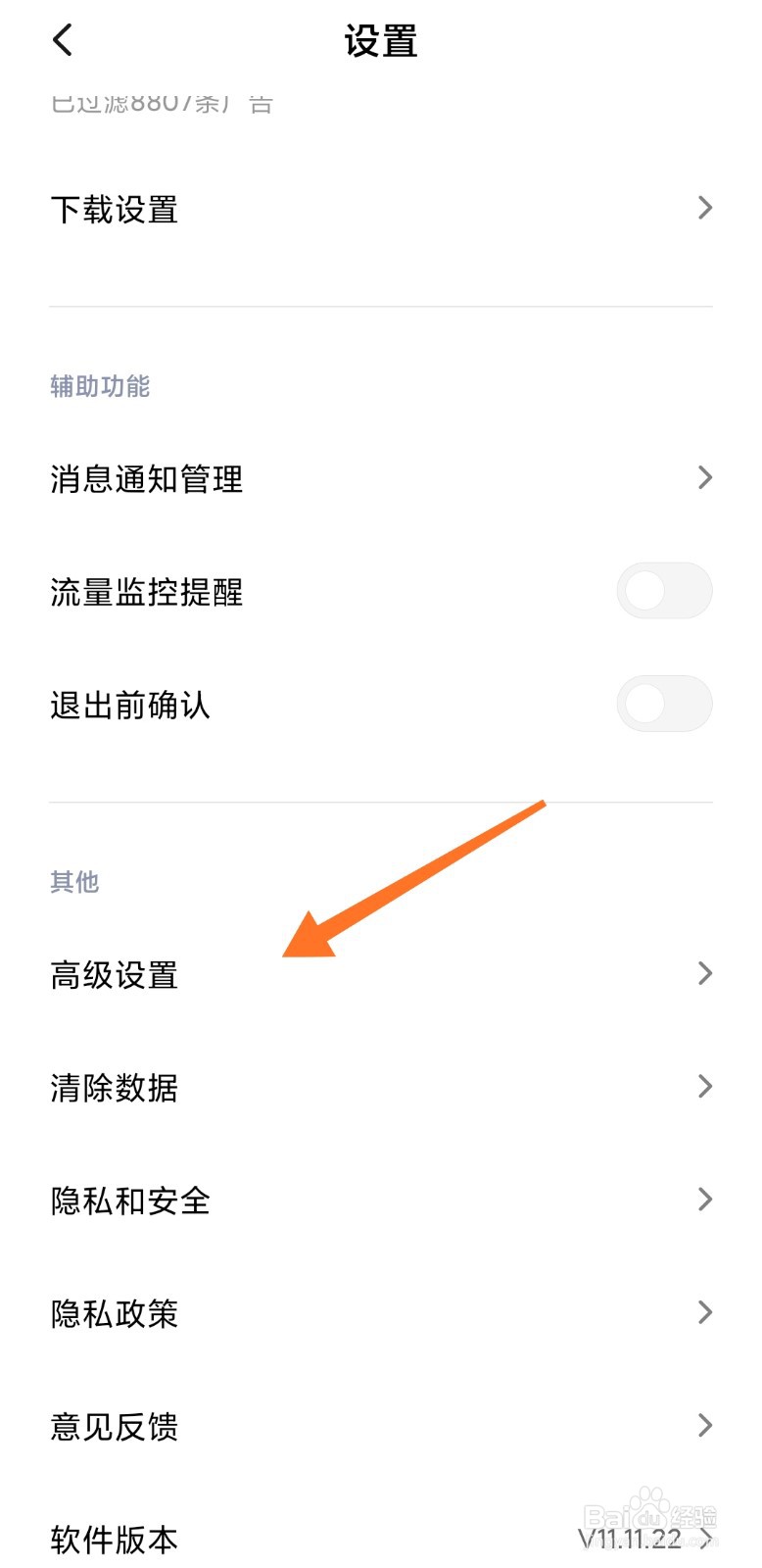762x1568 pixels.
Task: Click the chevron beside 软件版本
Action: click(x=709, y=1539)
